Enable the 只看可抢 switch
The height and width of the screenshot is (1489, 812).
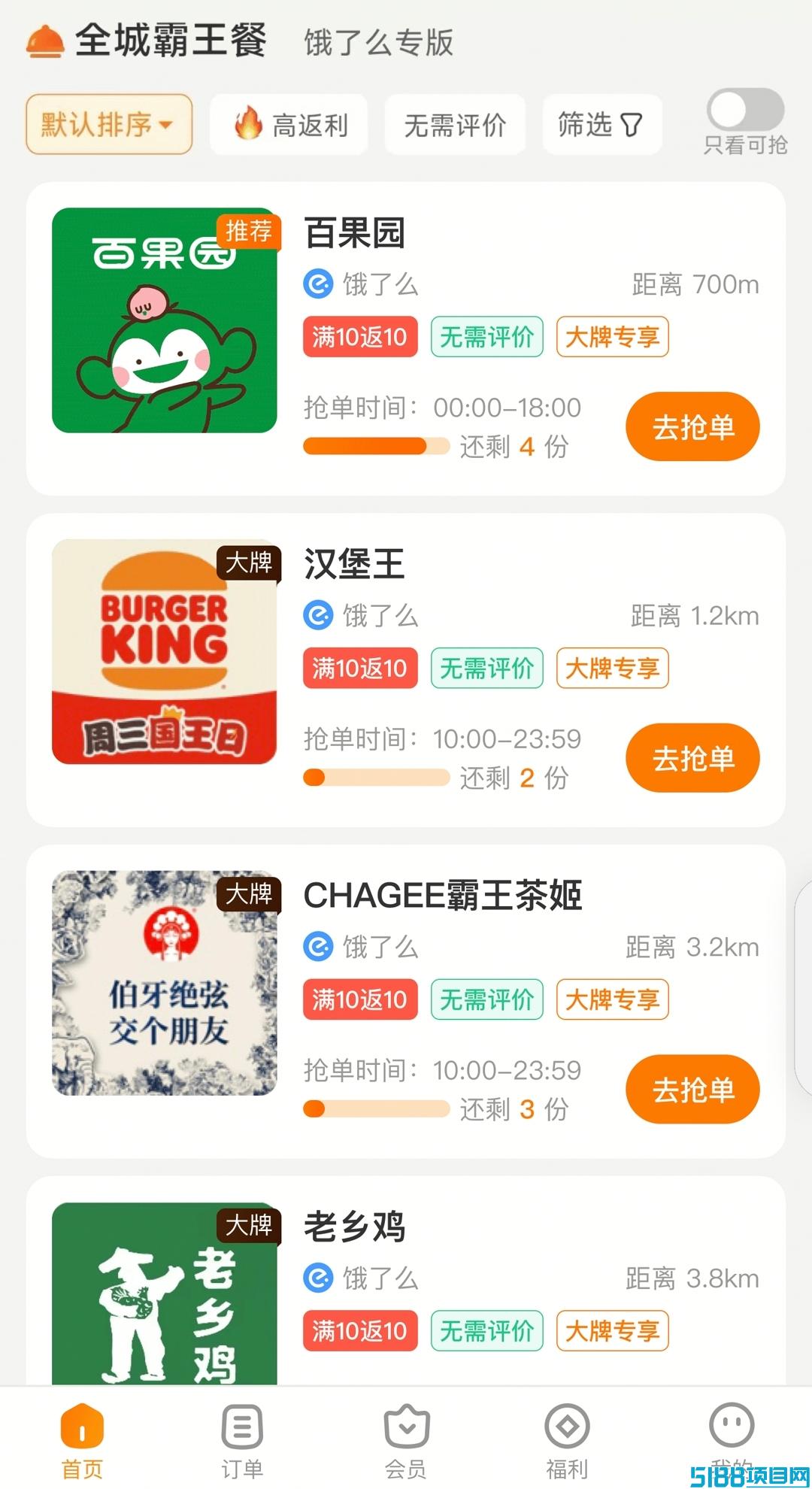tap(745, 111)
